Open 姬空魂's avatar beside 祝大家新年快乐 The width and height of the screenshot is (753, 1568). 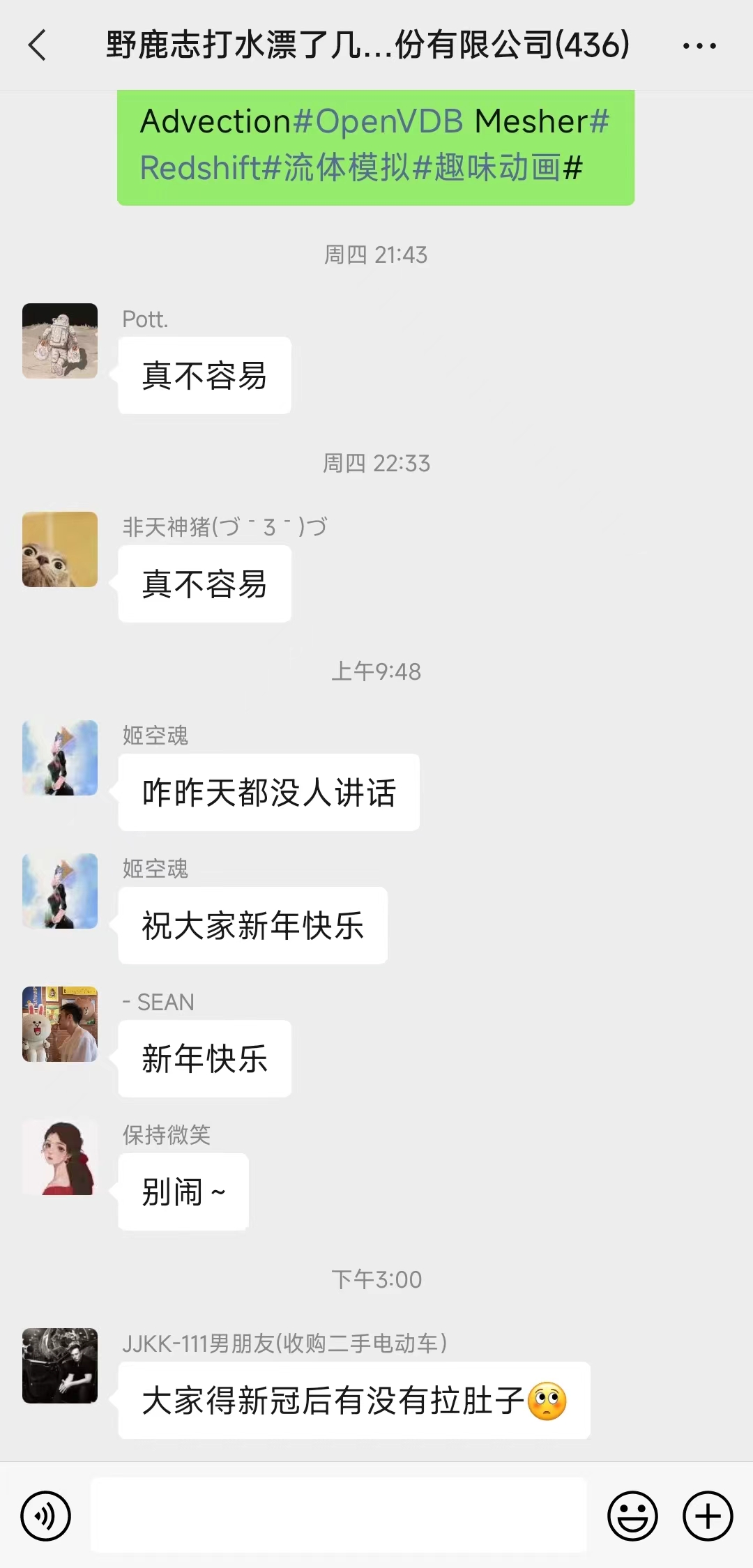(x=60, y=891)
